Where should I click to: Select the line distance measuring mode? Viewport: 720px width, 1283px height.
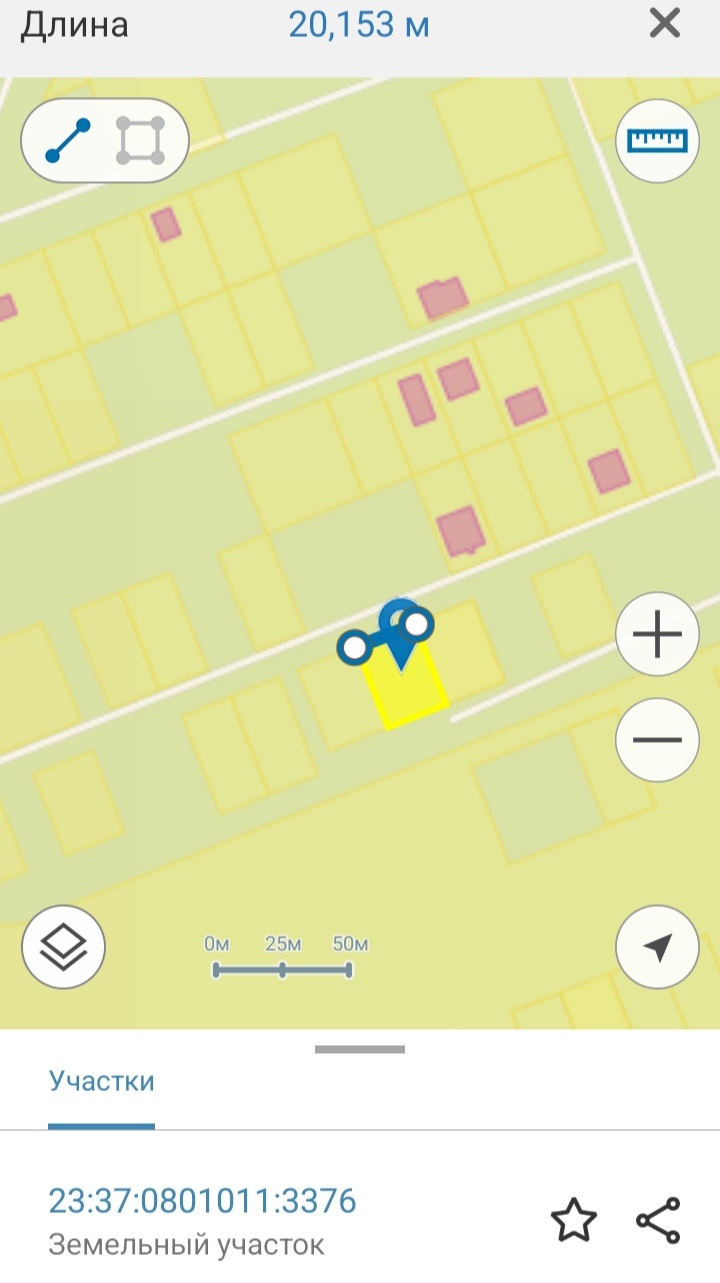[x=68, y=141]
